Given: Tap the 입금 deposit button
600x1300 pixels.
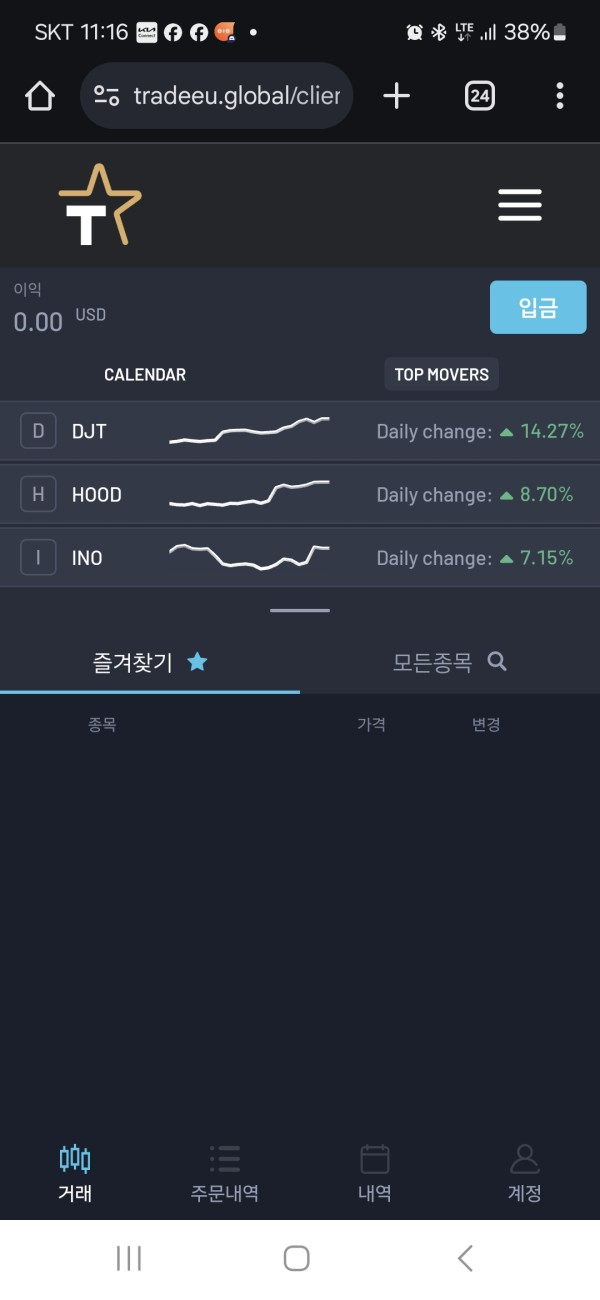Looking at the screenshot, I should point(537,307).
